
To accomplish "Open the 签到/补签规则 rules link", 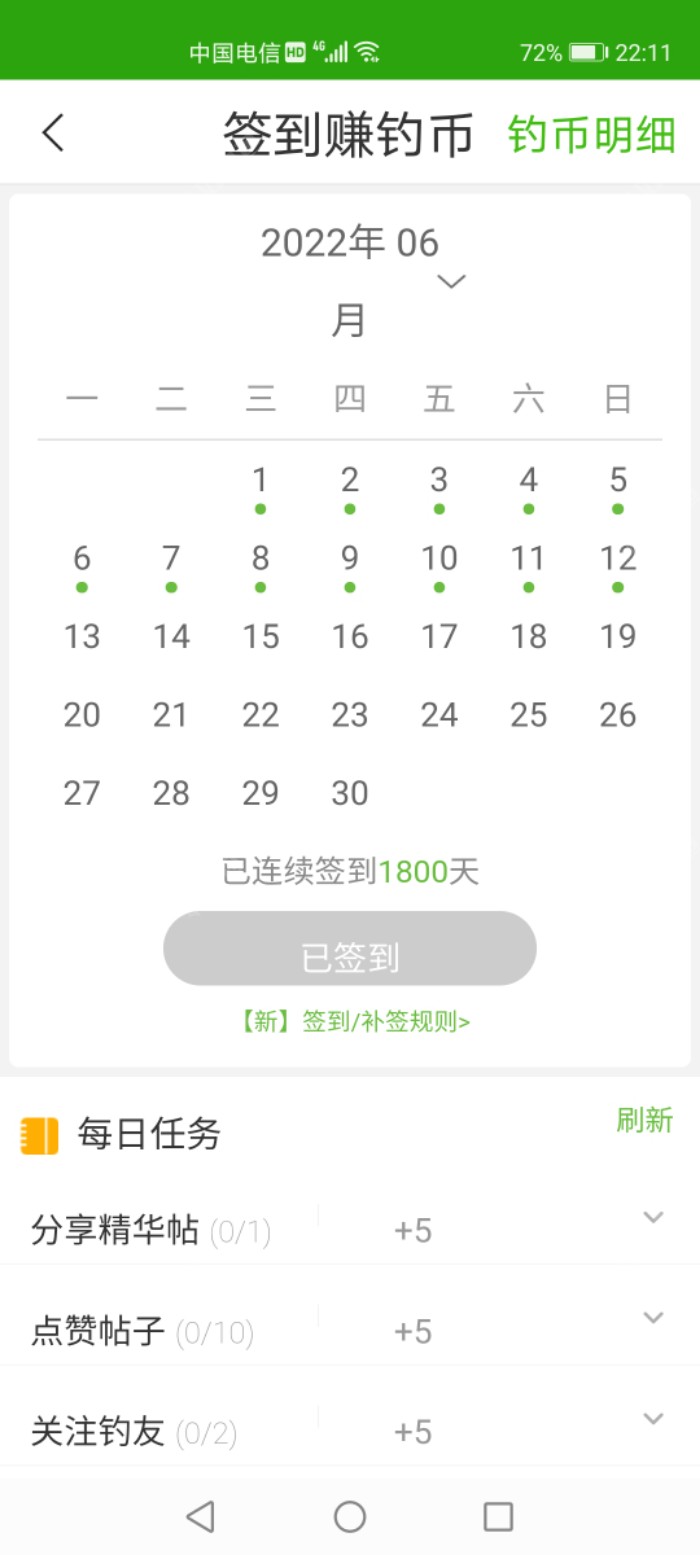I will coord(354,1022).
